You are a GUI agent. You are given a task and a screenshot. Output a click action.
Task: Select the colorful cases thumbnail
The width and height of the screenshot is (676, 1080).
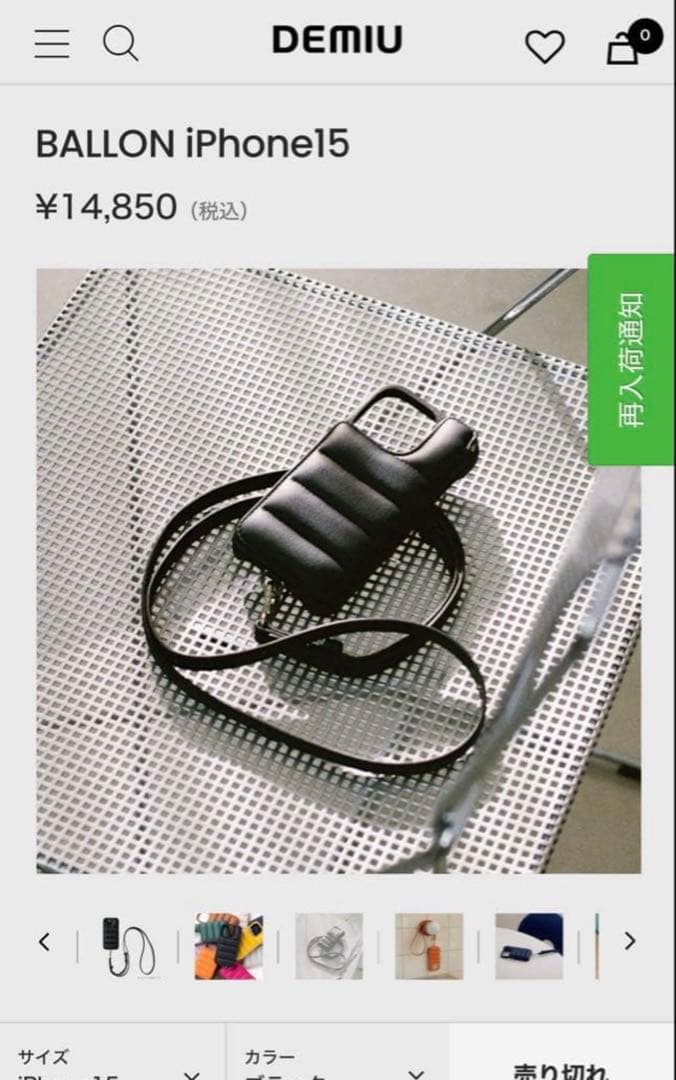228,946
